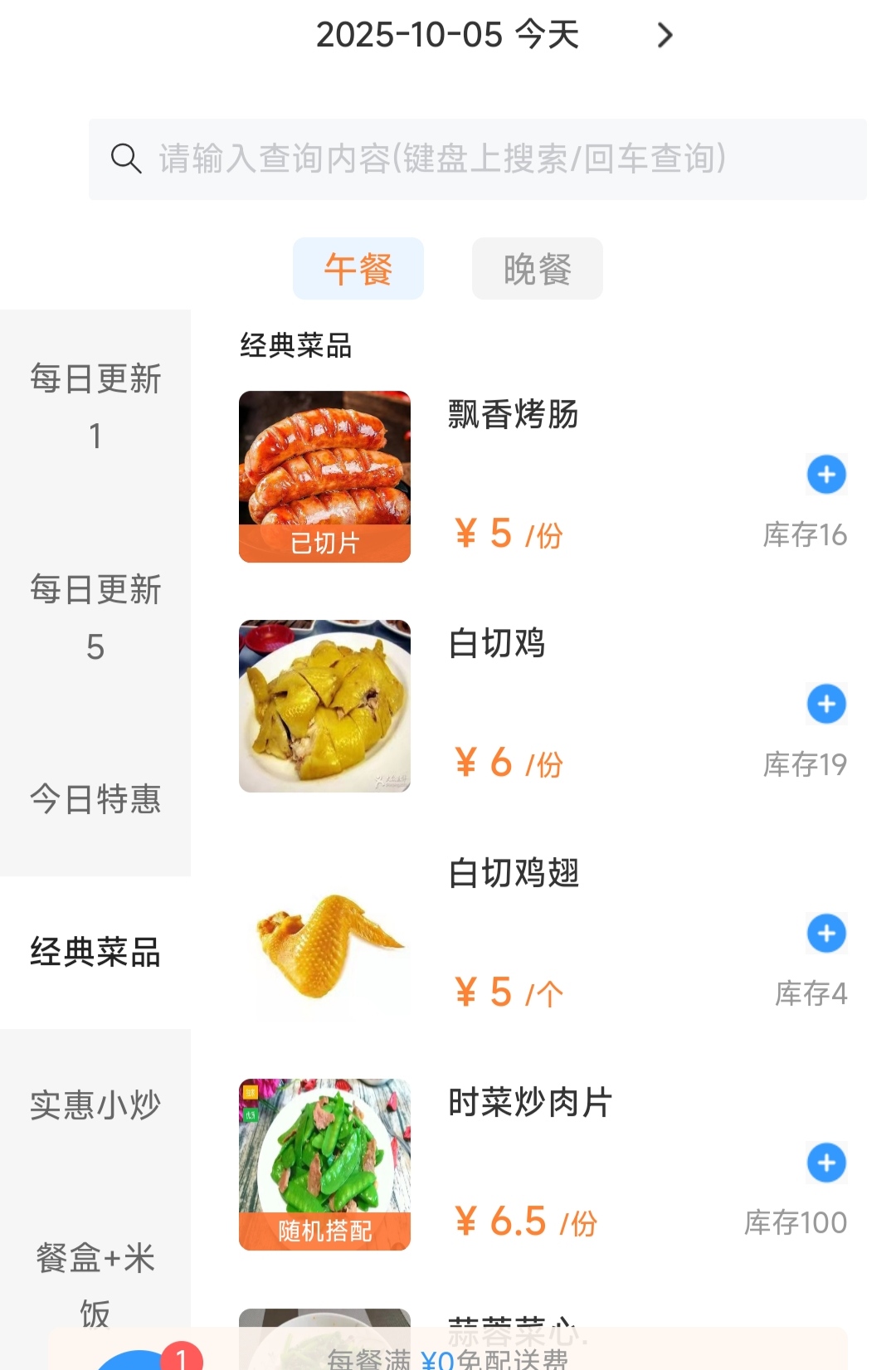The width and height of the screenshot is (896, 1370).
Task: View the 白切鸡翅 dish photo
Action: point(324,935)
